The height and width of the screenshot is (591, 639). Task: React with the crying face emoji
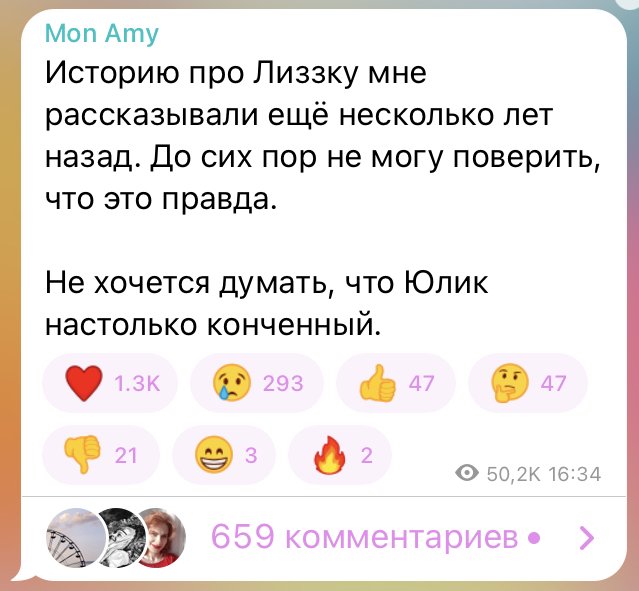(255, 383)
